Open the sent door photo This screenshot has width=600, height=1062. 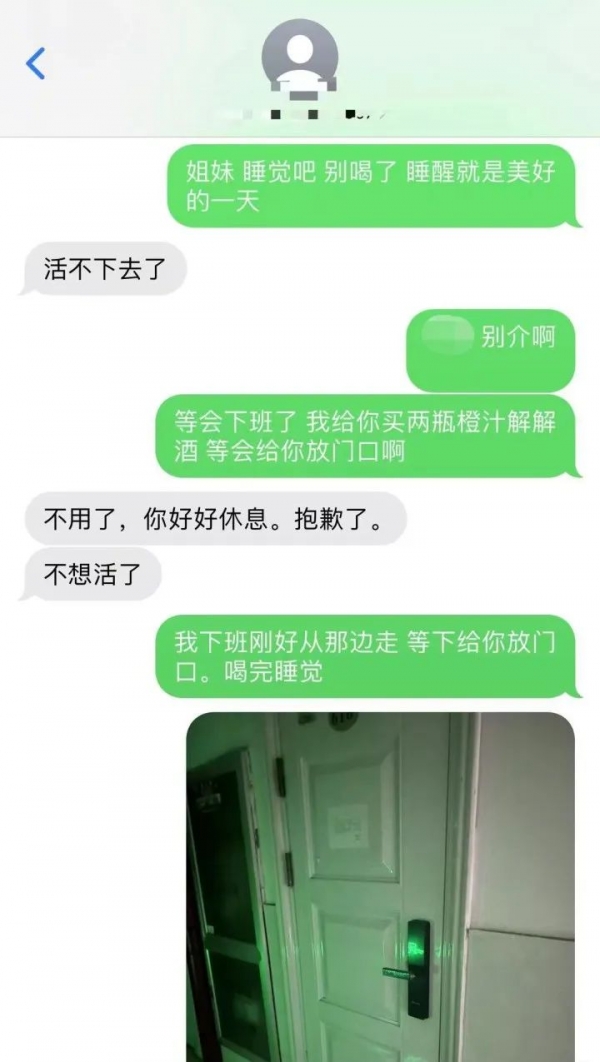point(380,885)
